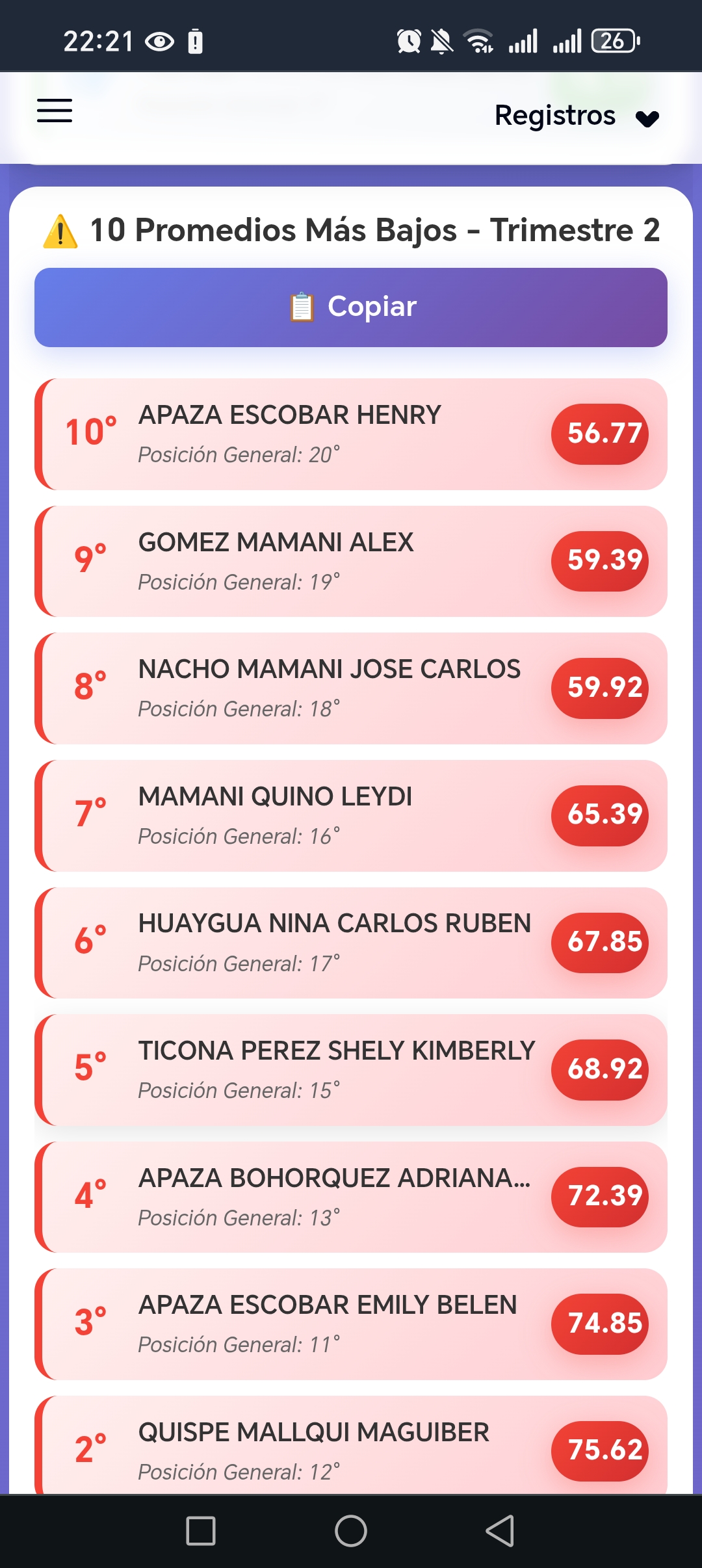Tap the alarm clock icon in status bar
Viewport: 702px width, 1568px height.
[409, 40]
